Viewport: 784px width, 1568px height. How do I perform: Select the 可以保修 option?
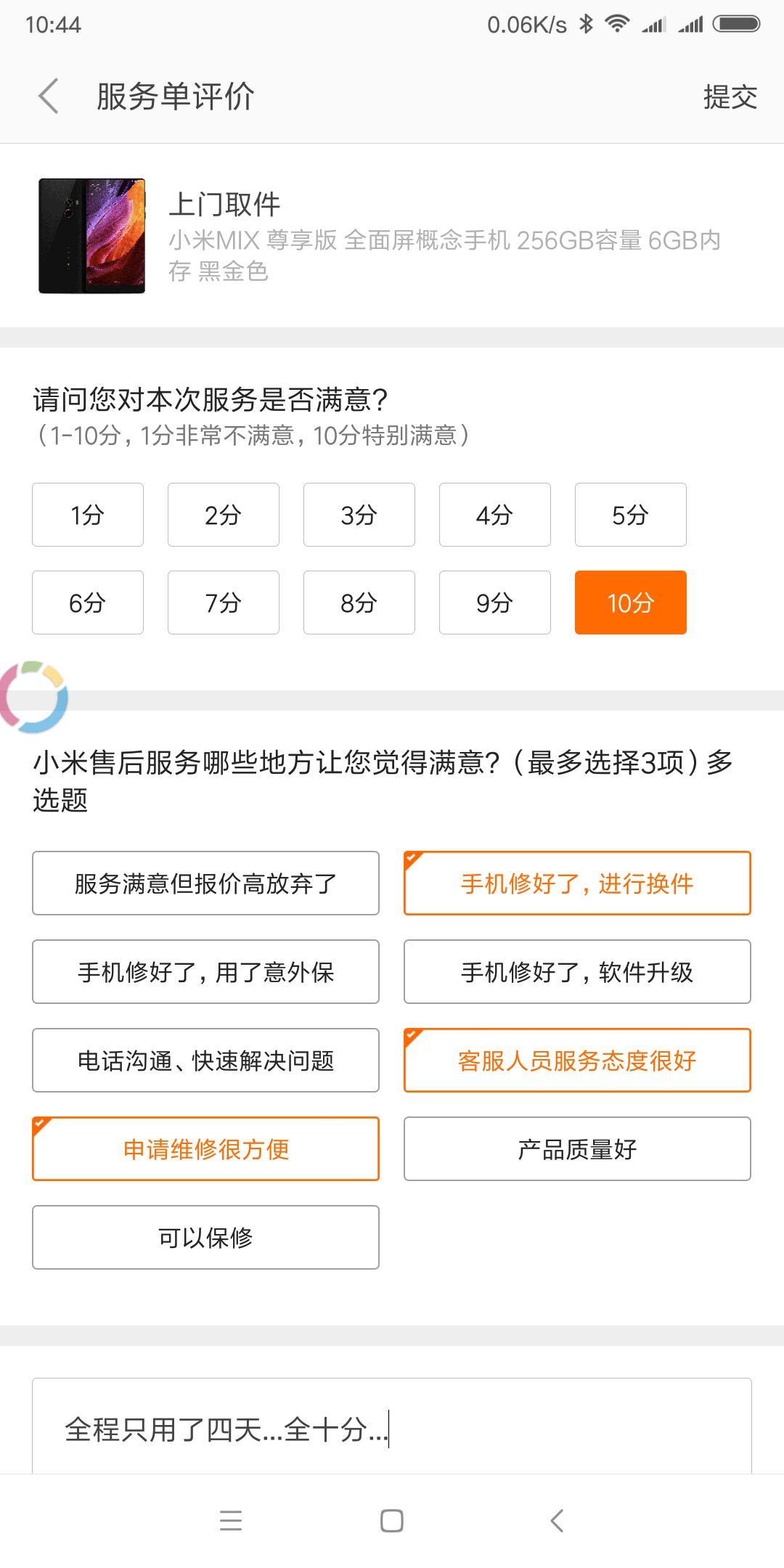point(205,1238)
